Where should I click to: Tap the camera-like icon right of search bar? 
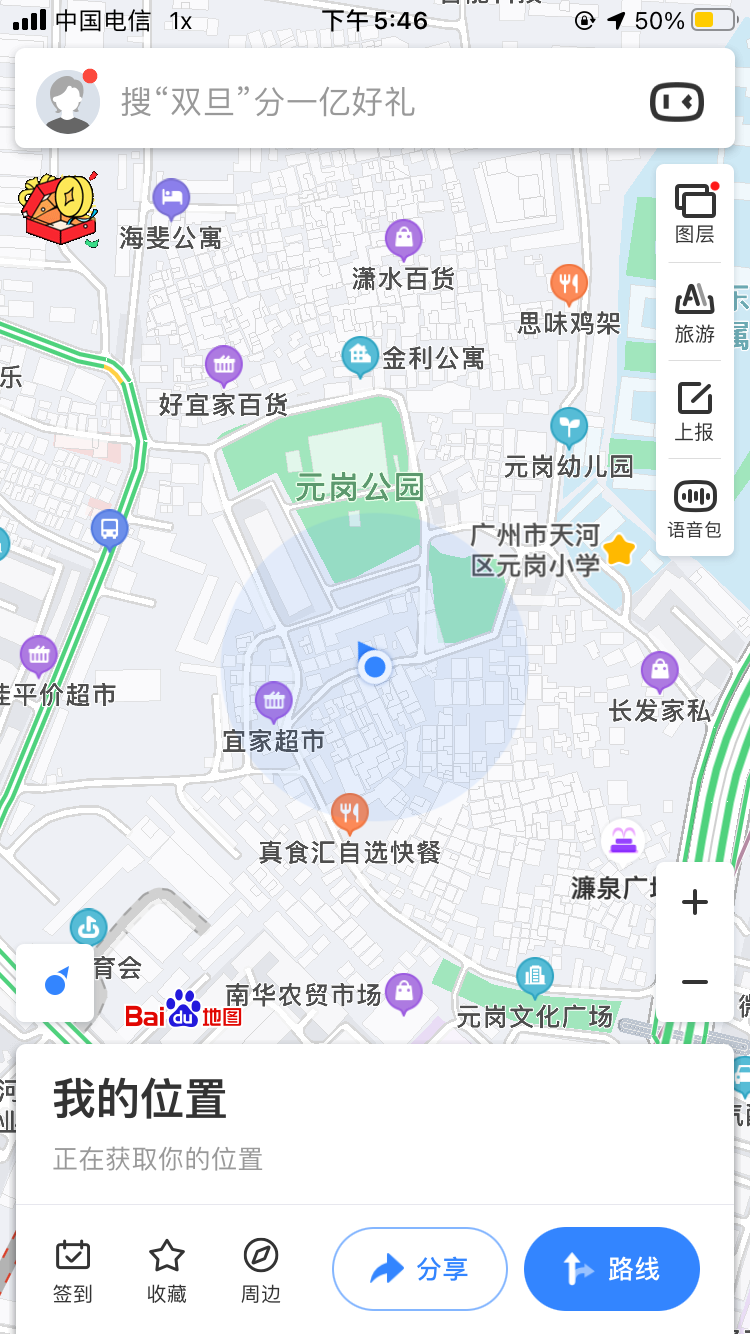[x=676, y=100]
